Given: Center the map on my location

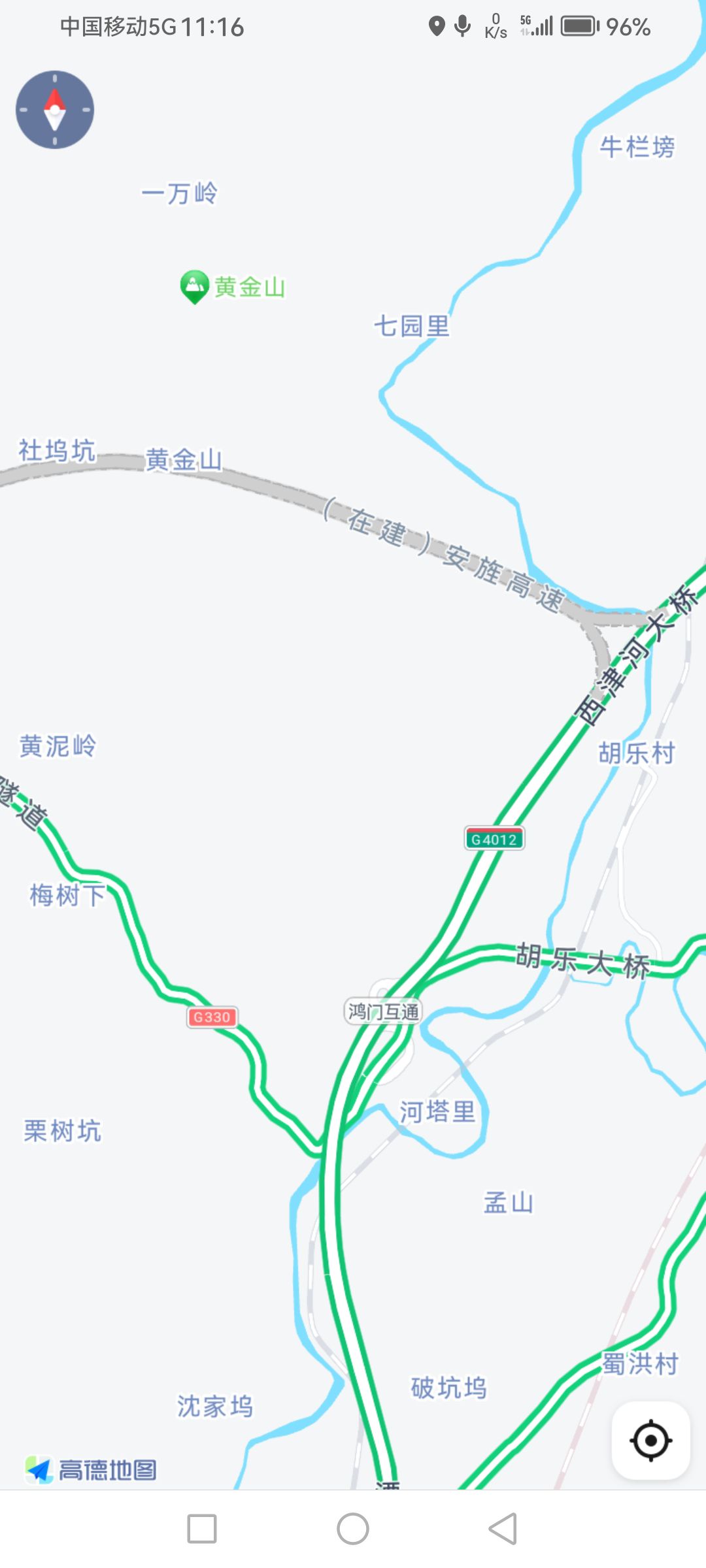Looking at the screenshot, I should [650, 1440].
